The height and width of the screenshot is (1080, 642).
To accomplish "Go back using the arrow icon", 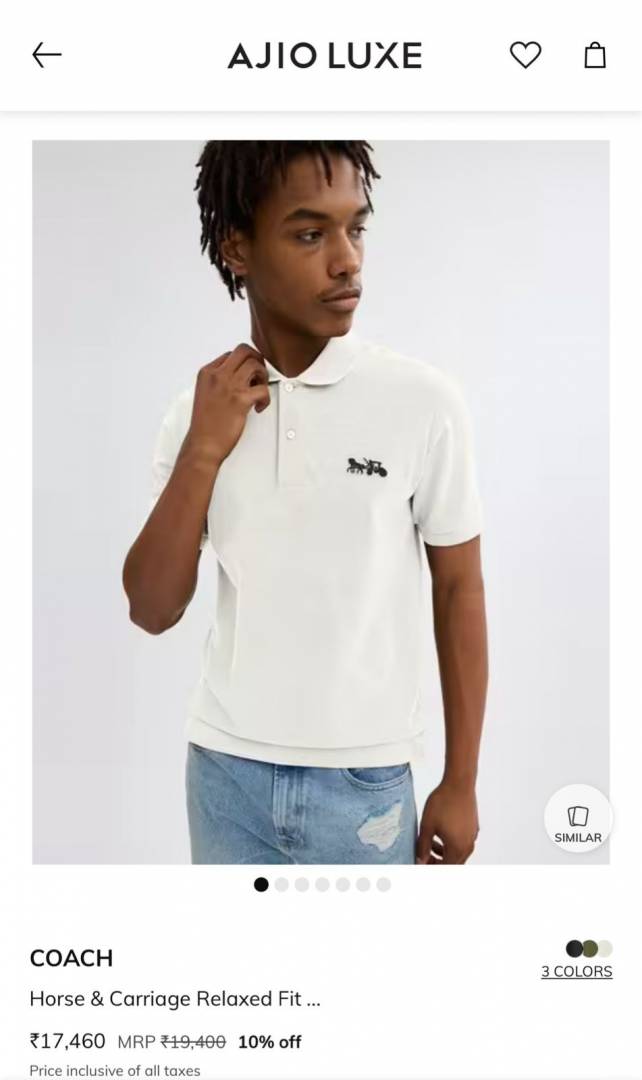I will click(x=47, y=55).
